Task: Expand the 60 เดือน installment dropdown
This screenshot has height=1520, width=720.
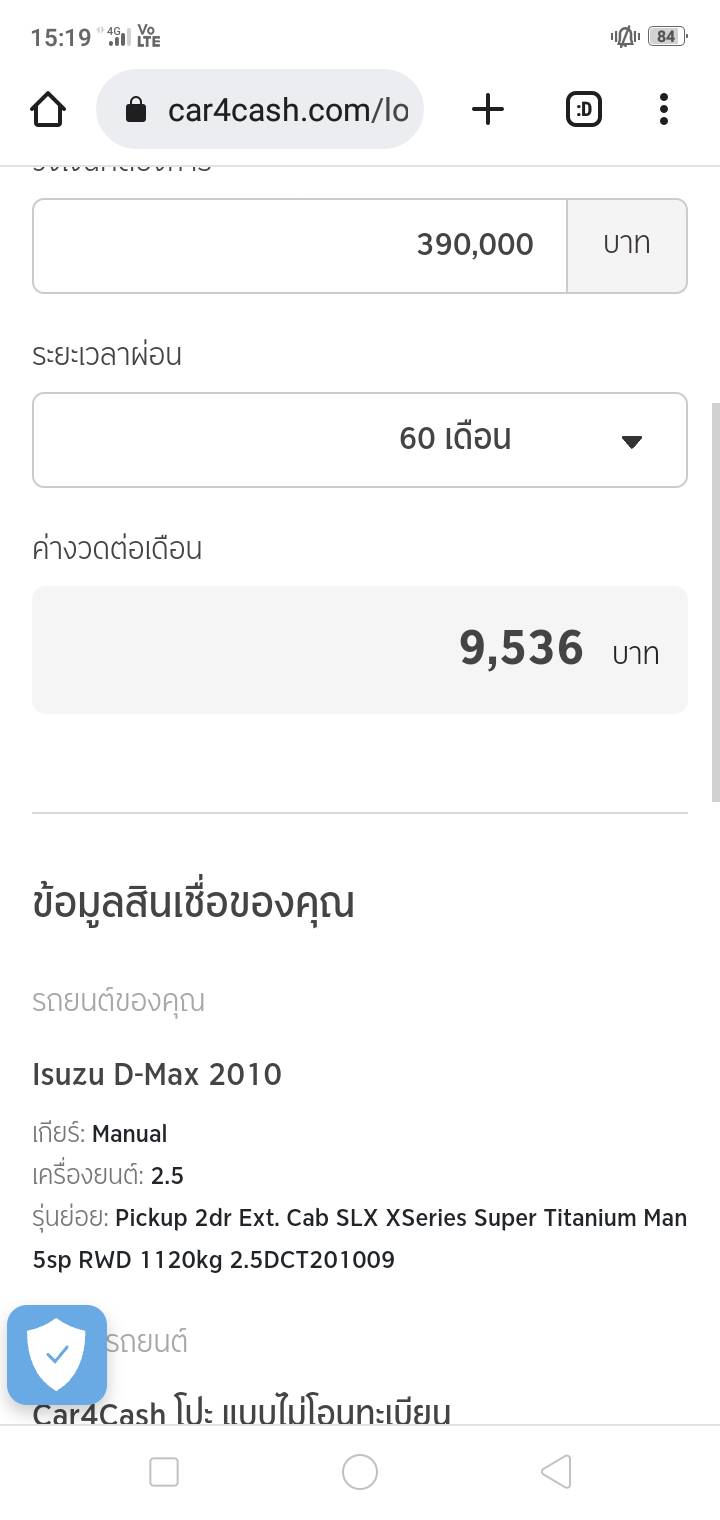Action: pyautogui.click(x=360, y=439)
